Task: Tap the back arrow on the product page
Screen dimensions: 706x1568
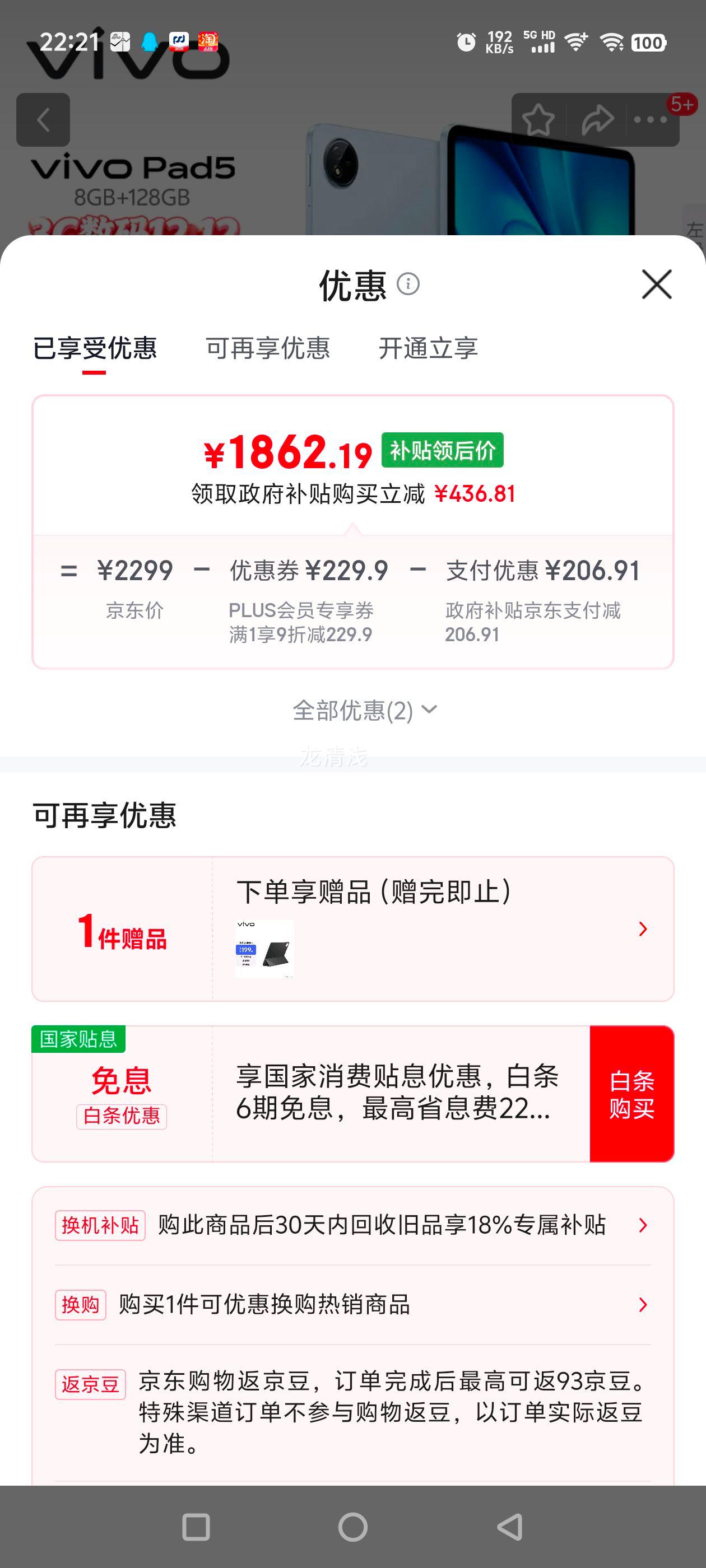Action: (43, 119)
